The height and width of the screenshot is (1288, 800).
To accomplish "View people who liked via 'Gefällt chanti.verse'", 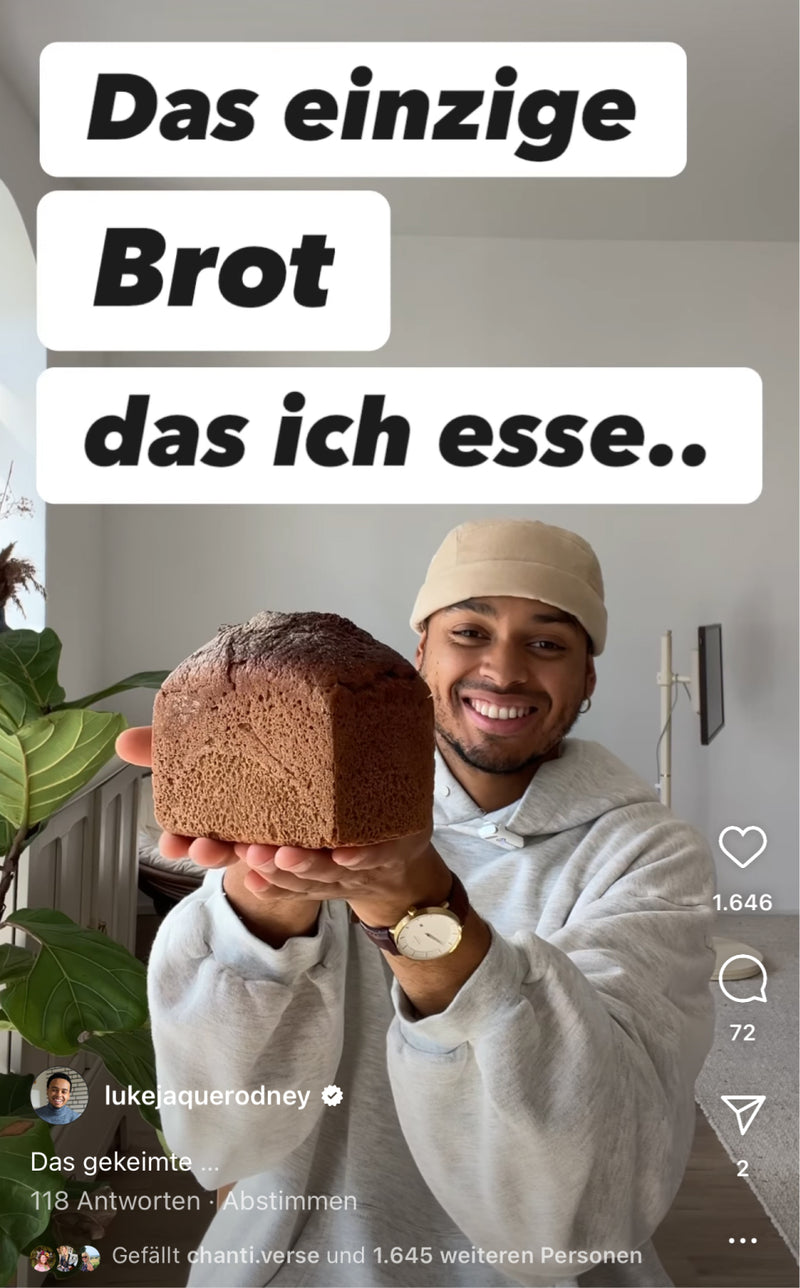I will pos(376,1255).
